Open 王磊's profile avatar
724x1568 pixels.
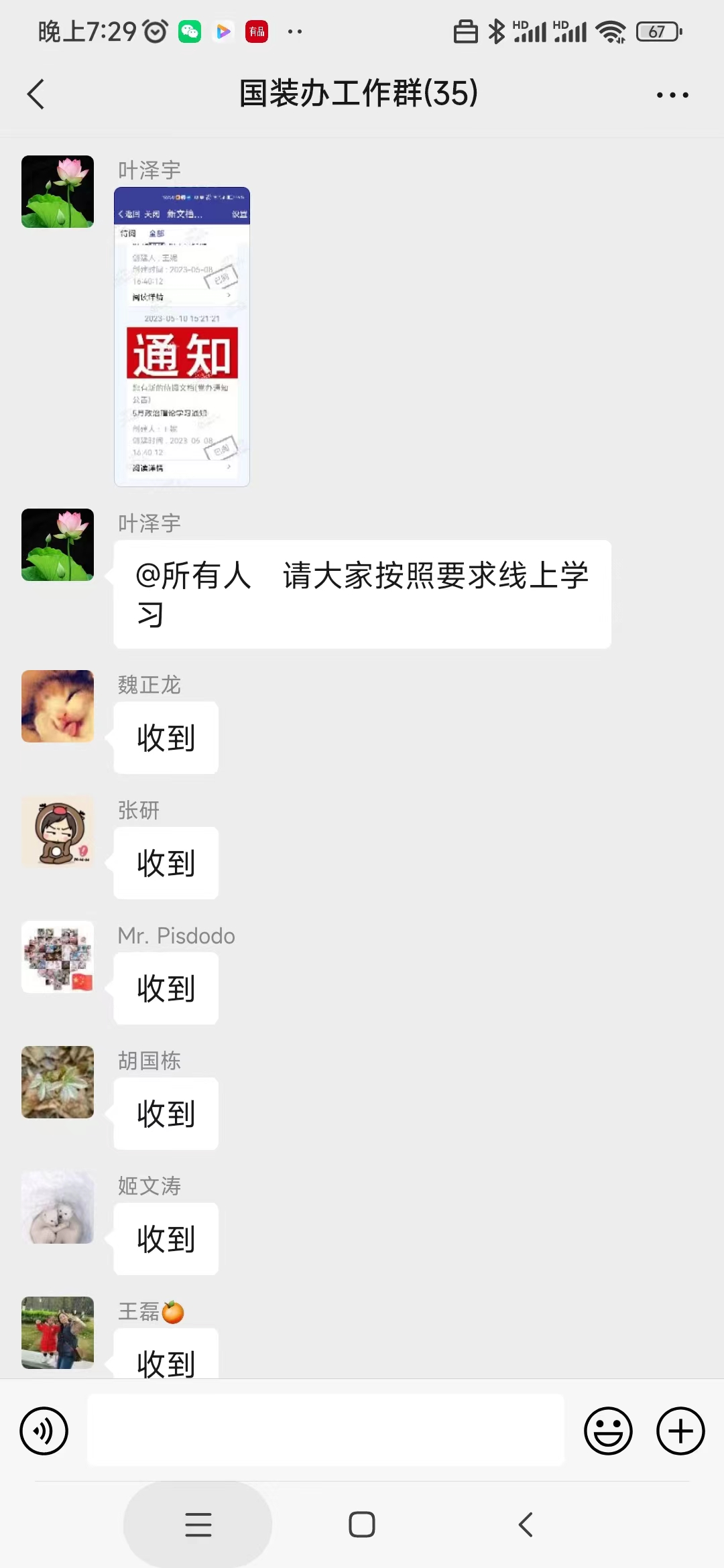pyautogui.click(x=58, y=1332)
